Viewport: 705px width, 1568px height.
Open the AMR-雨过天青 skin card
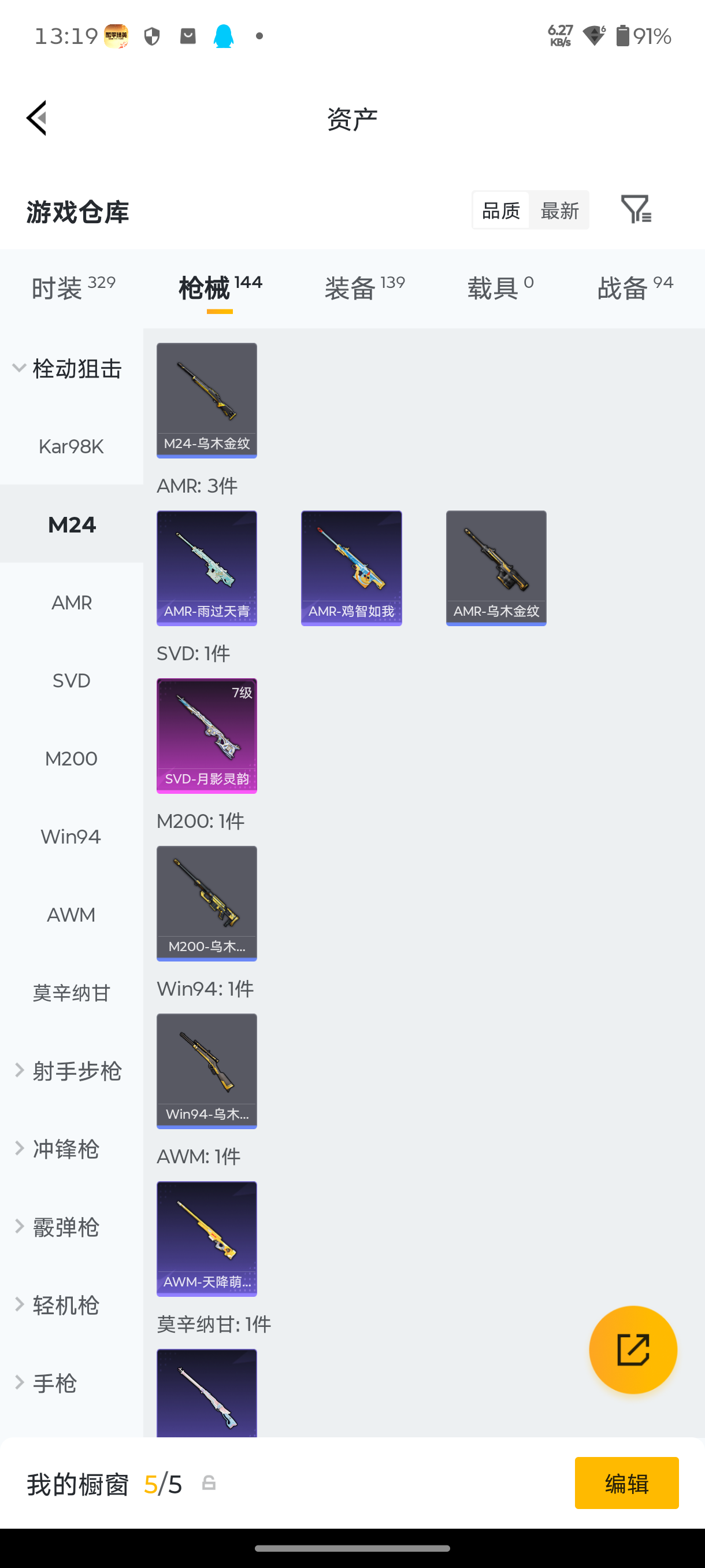(x=206, y=567)
